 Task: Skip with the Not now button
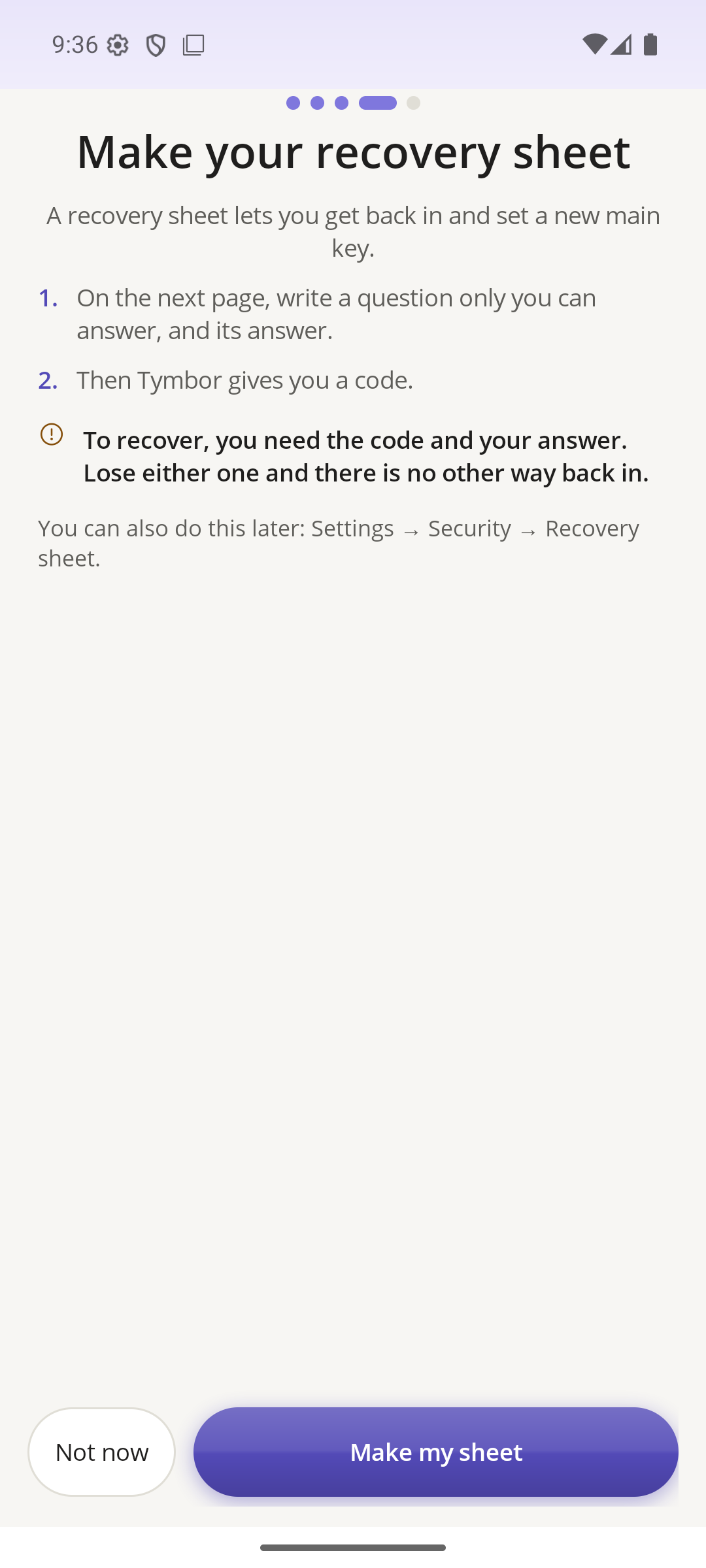point(101,1452)
